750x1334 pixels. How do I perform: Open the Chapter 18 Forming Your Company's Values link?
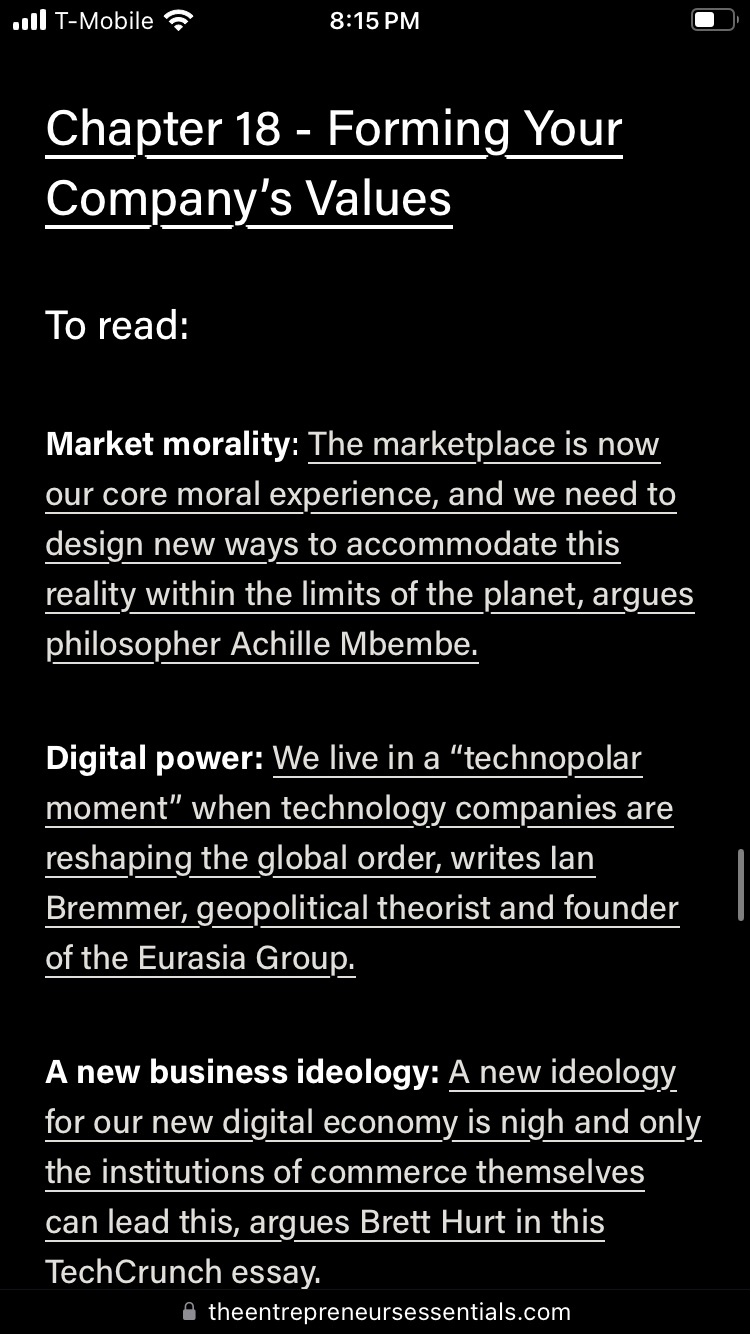point(334,163)
